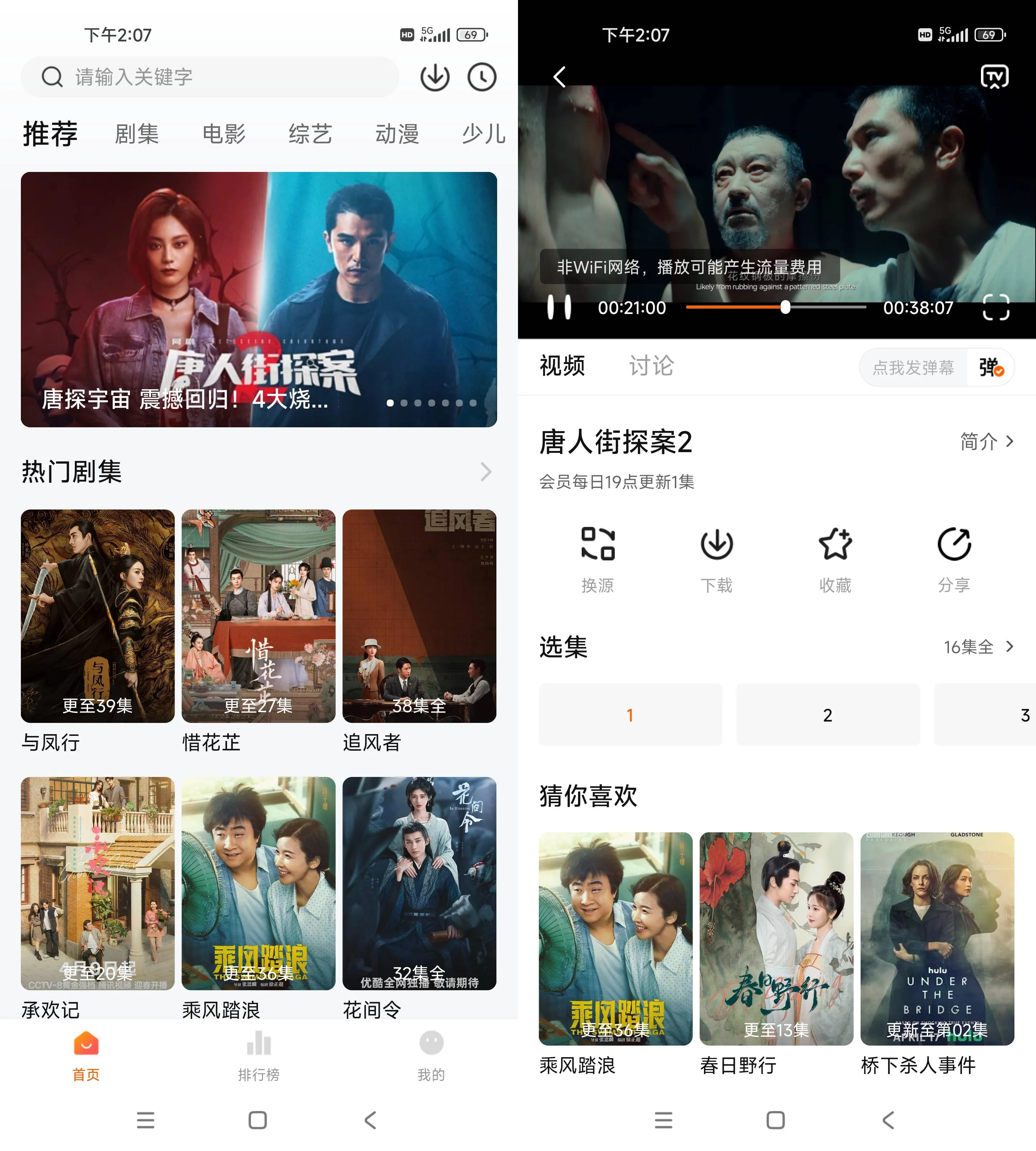Open viewing history via the clock icon
This screenshot has height=1151, width=1036.
481,77
